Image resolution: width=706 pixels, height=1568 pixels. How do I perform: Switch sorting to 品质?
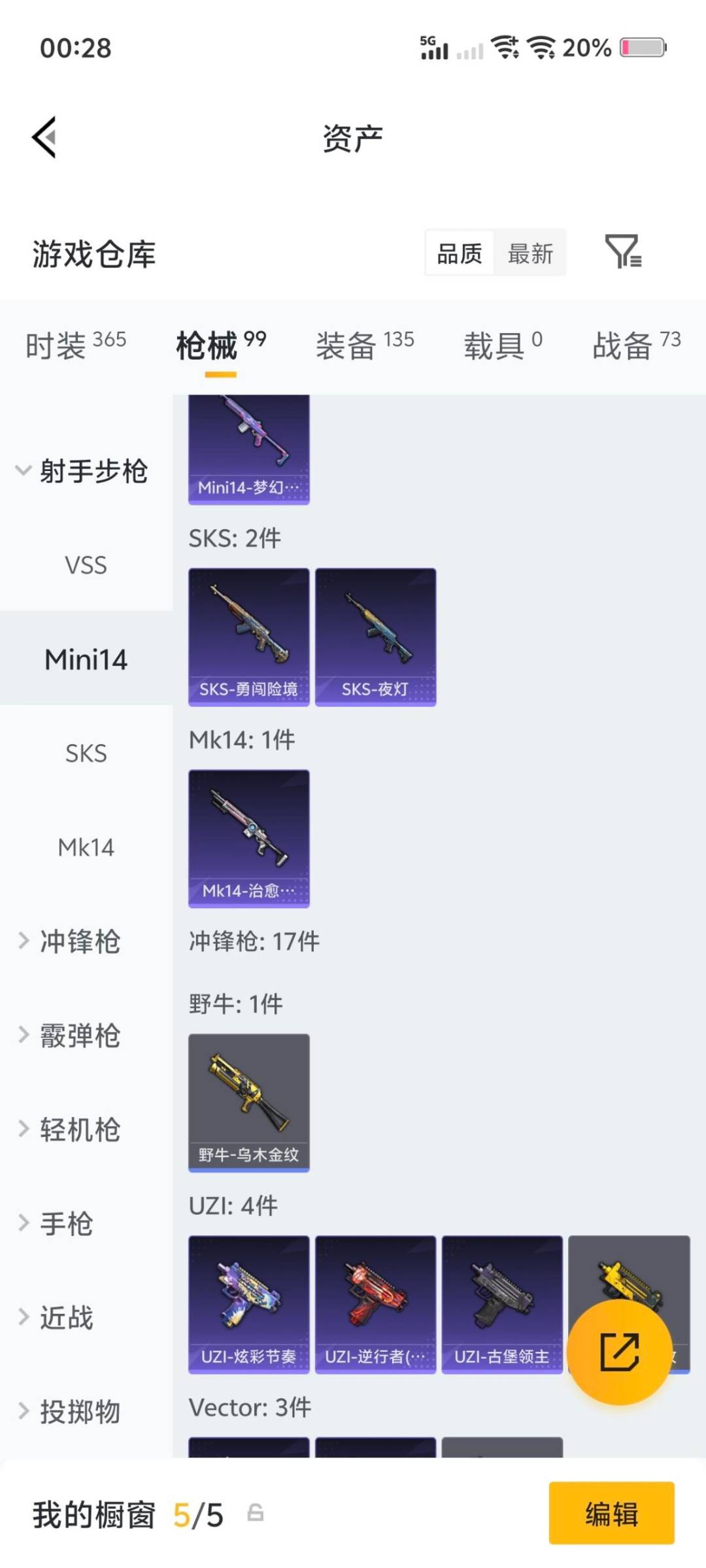point(458,253)
